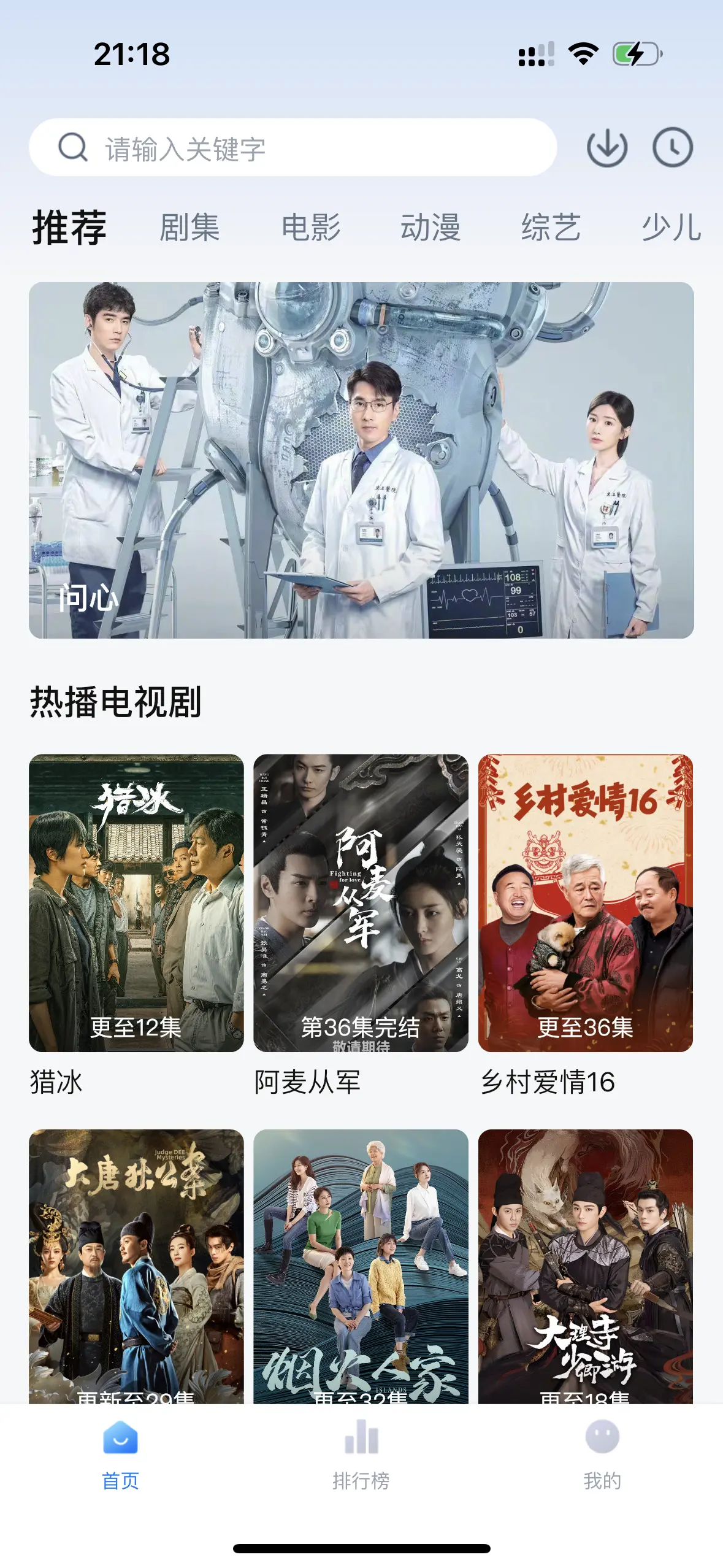Show the 少儿 category

671,228
